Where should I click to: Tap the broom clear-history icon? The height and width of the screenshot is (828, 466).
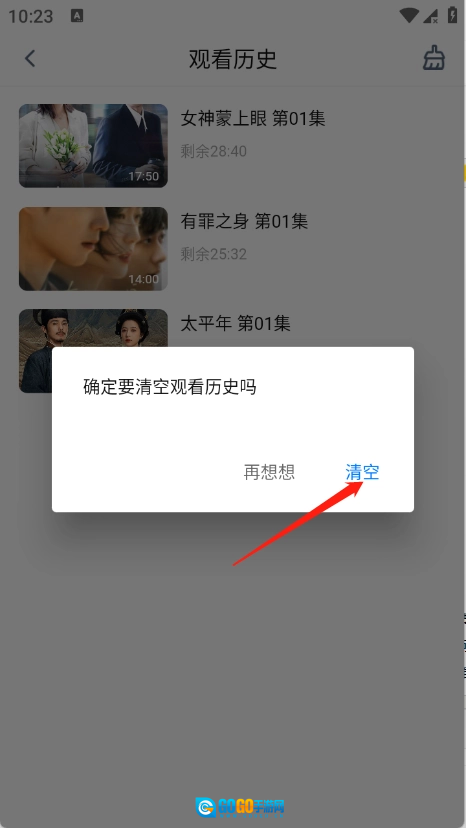434,58
